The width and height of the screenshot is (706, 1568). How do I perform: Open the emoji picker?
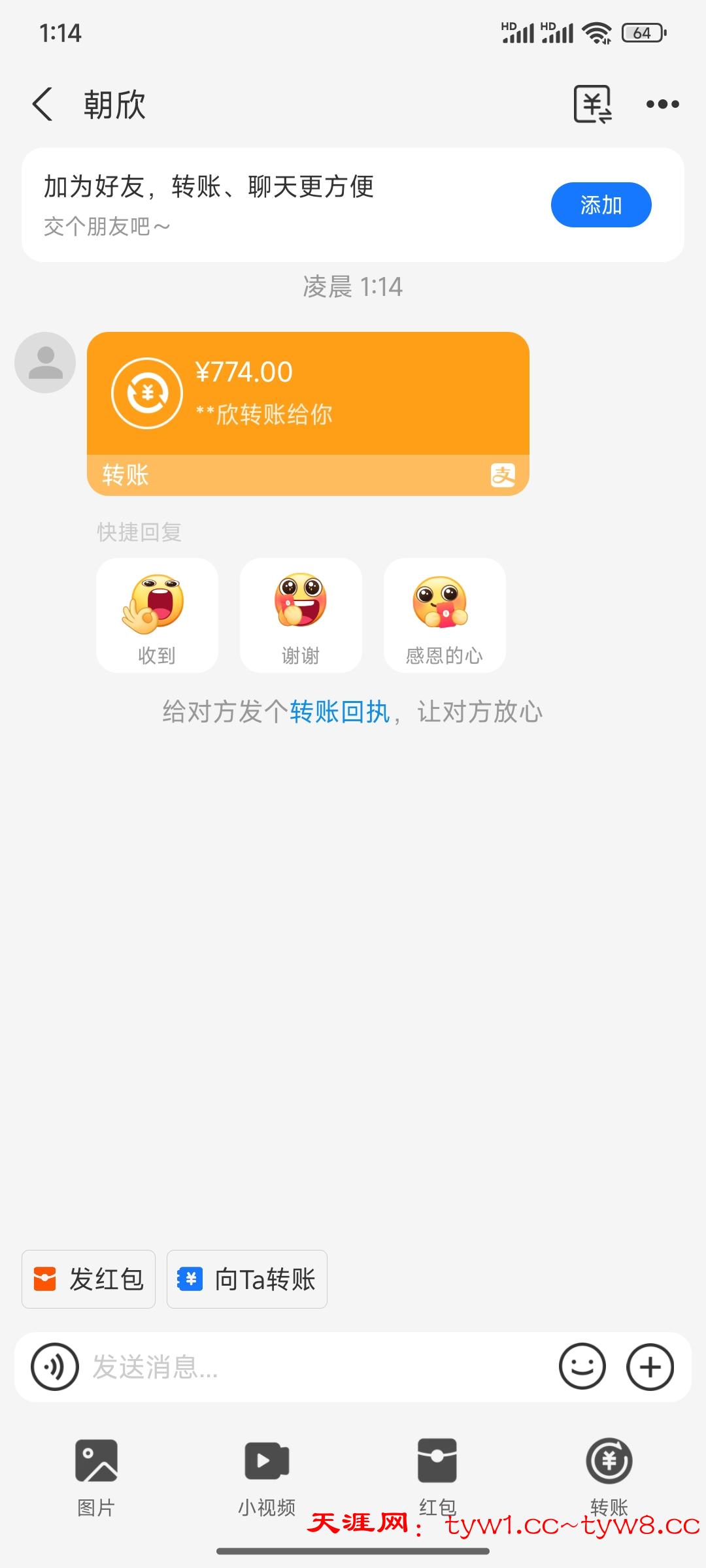[582, 1367]
